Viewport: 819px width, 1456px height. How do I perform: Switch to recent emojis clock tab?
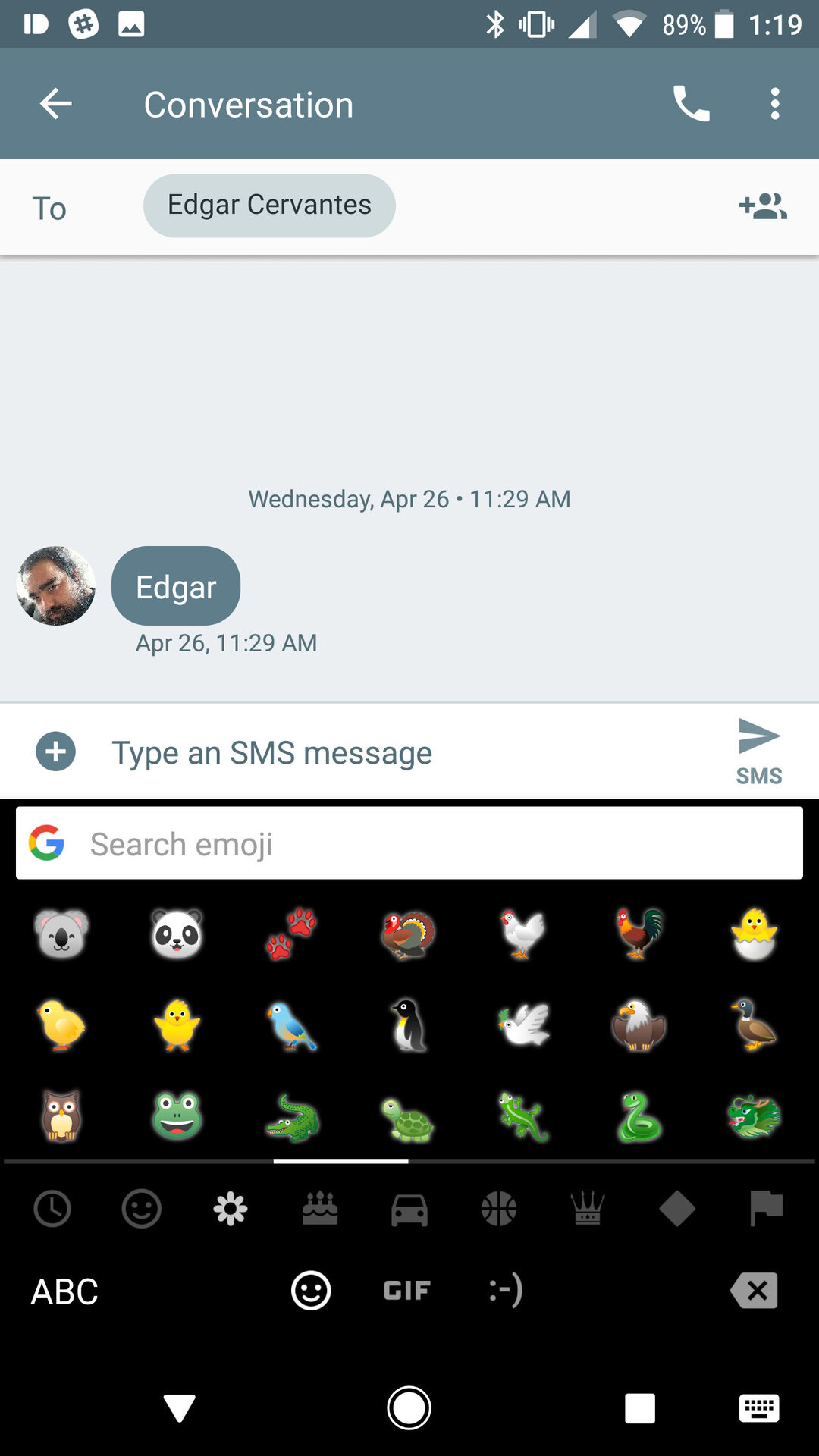52,1209
